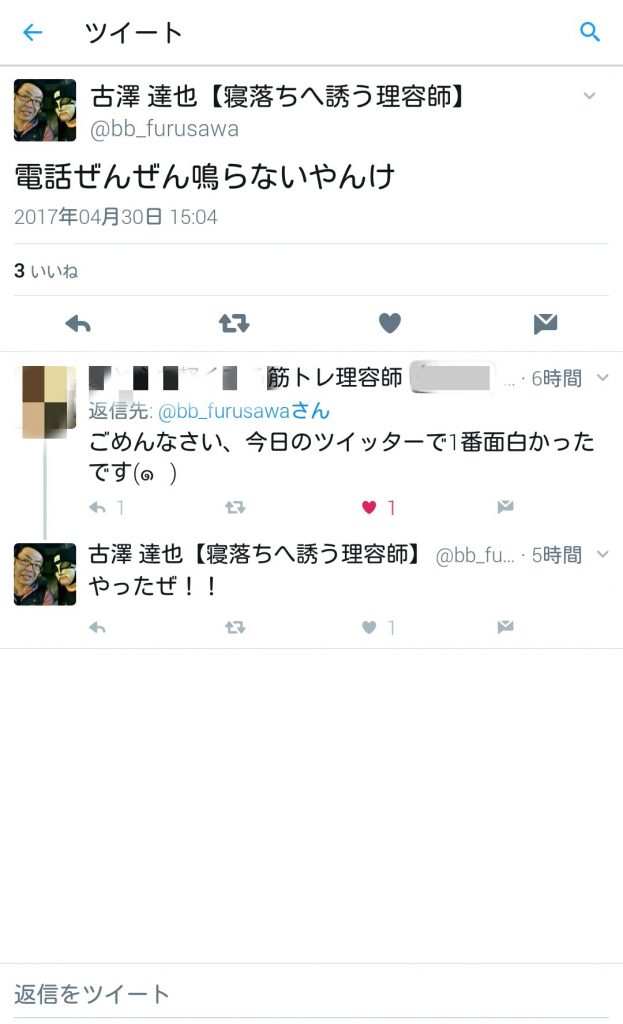This screenshot has height=1024, width=623.
Task: Go back using the top arrow
Action: [x=33, y=32]
